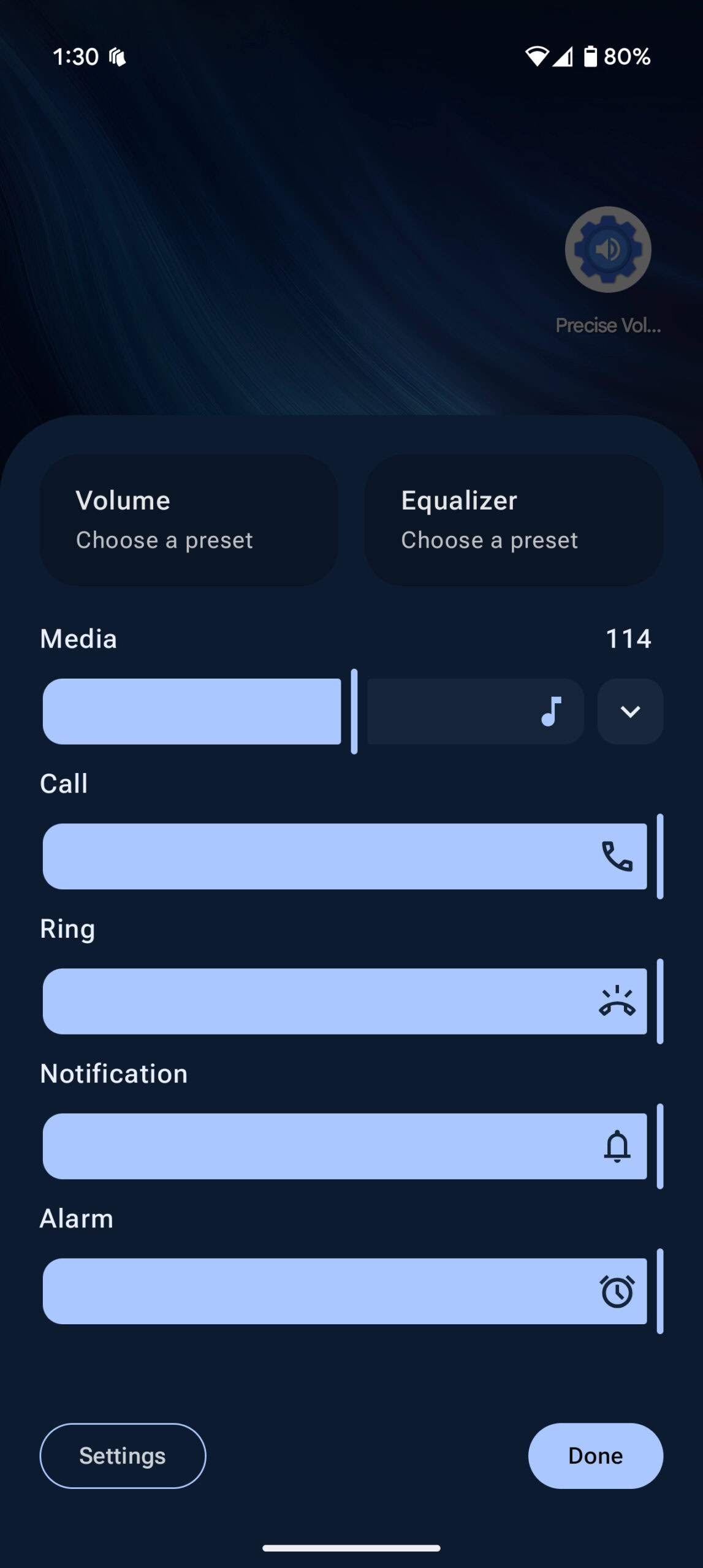Set the Ring volume slider

pyautogui.click(x=344, y=1001)
